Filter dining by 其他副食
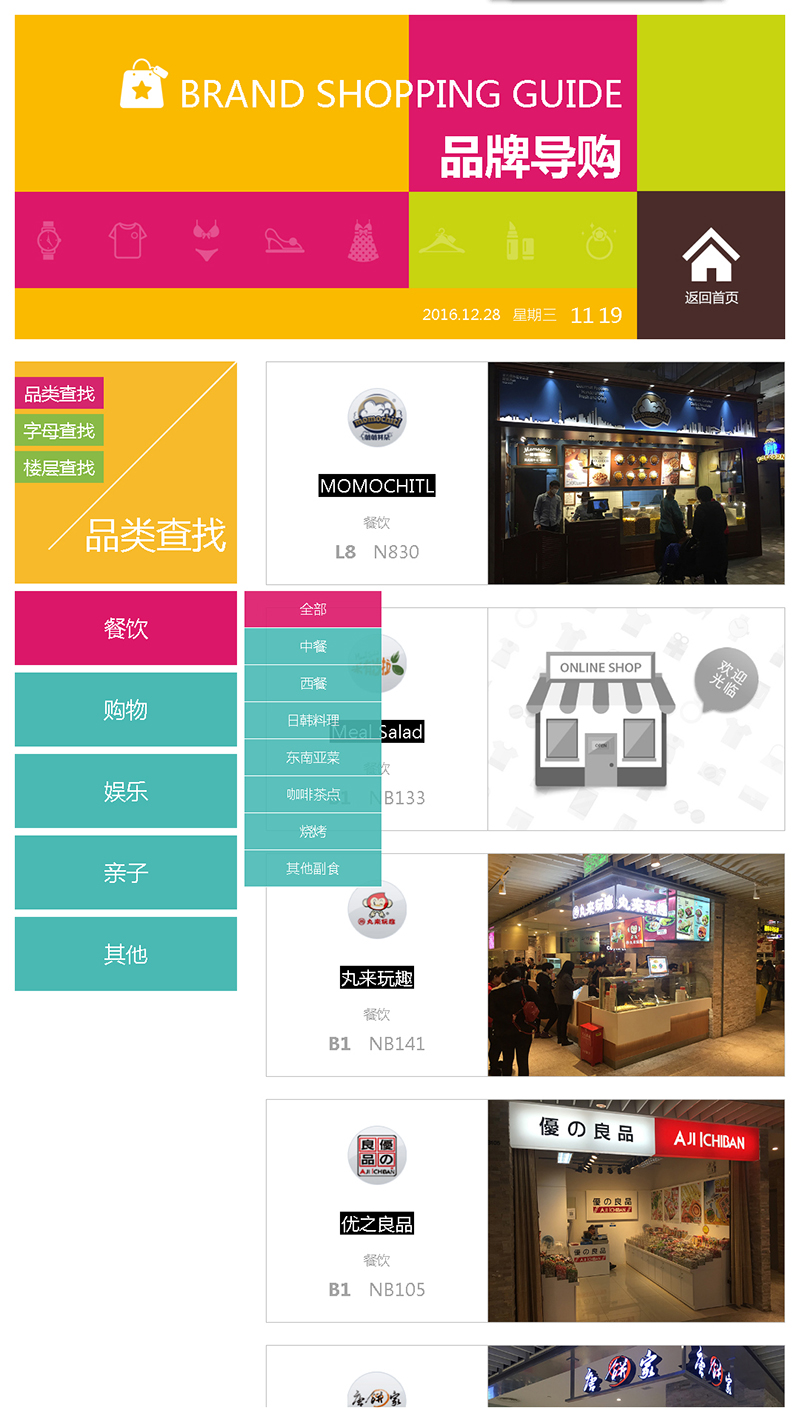 (313, 868)
